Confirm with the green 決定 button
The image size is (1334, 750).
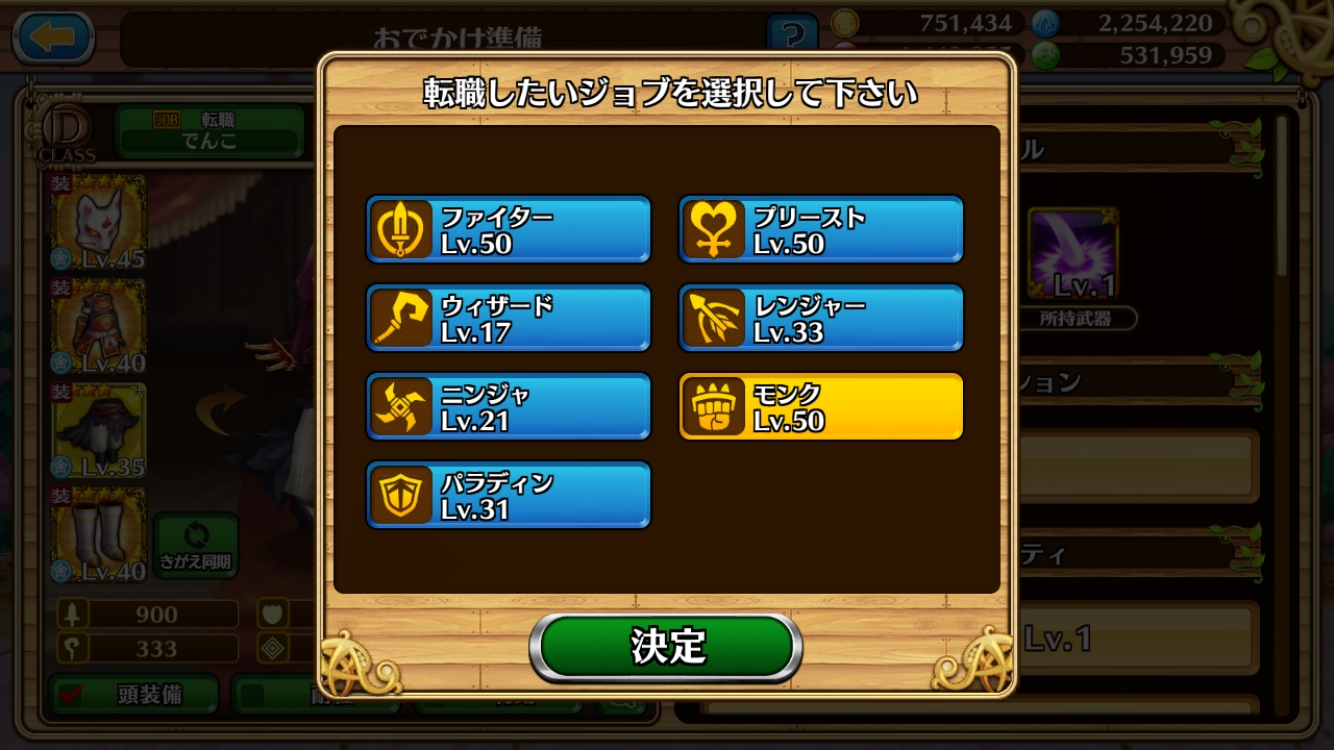(666, 647)
